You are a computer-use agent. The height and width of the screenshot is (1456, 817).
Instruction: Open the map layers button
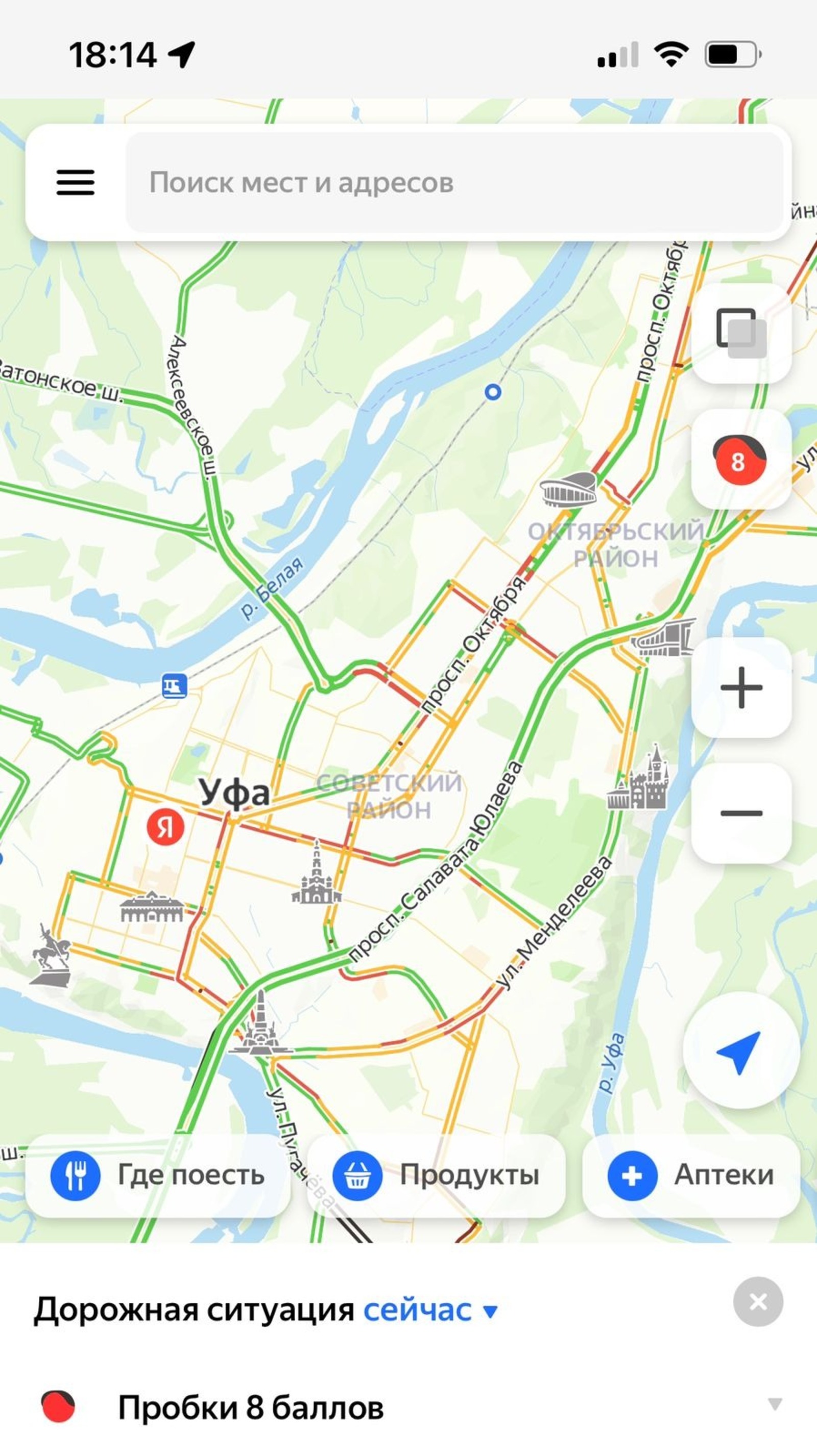point(741,333)
